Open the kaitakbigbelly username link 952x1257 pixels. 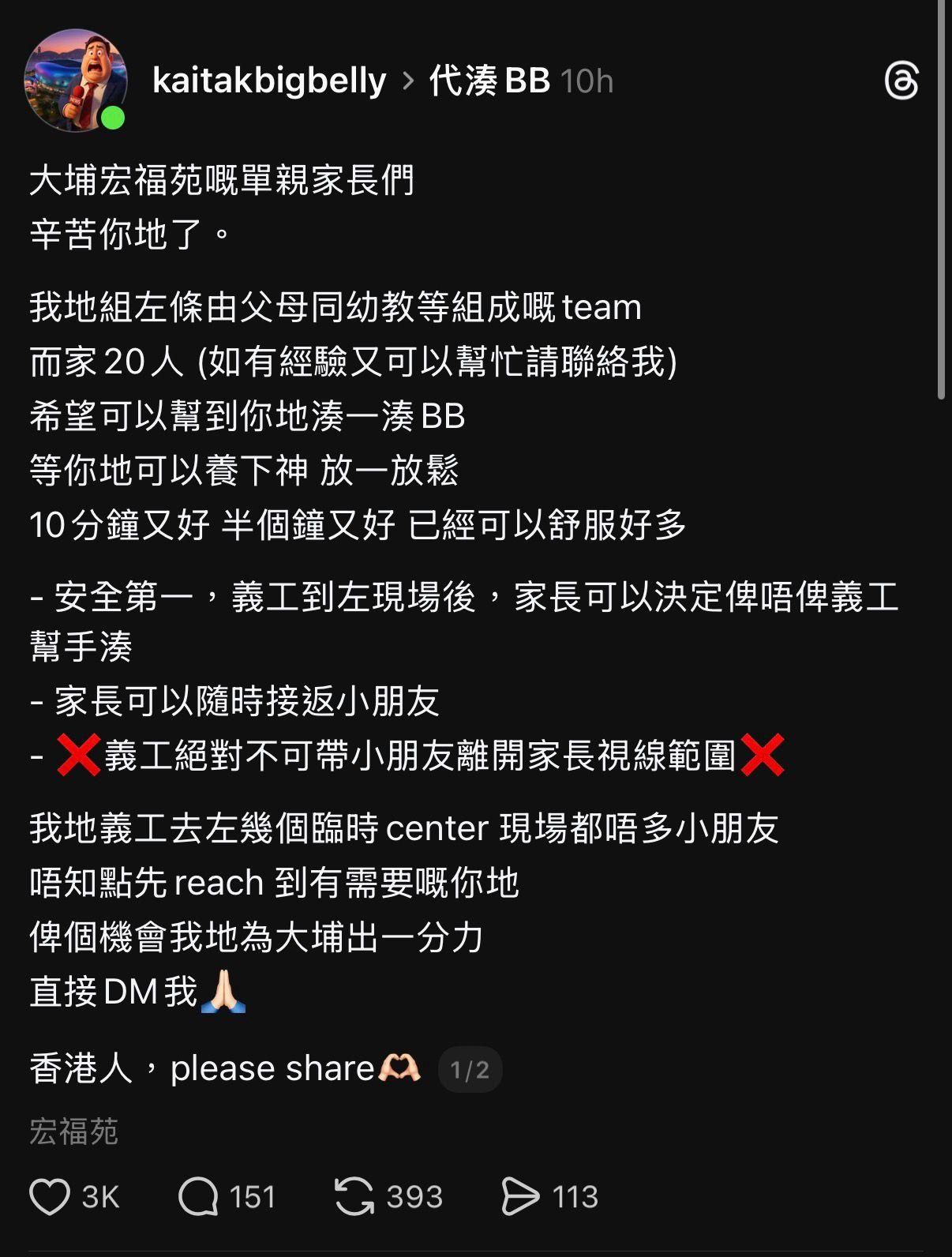click(269, 81)
